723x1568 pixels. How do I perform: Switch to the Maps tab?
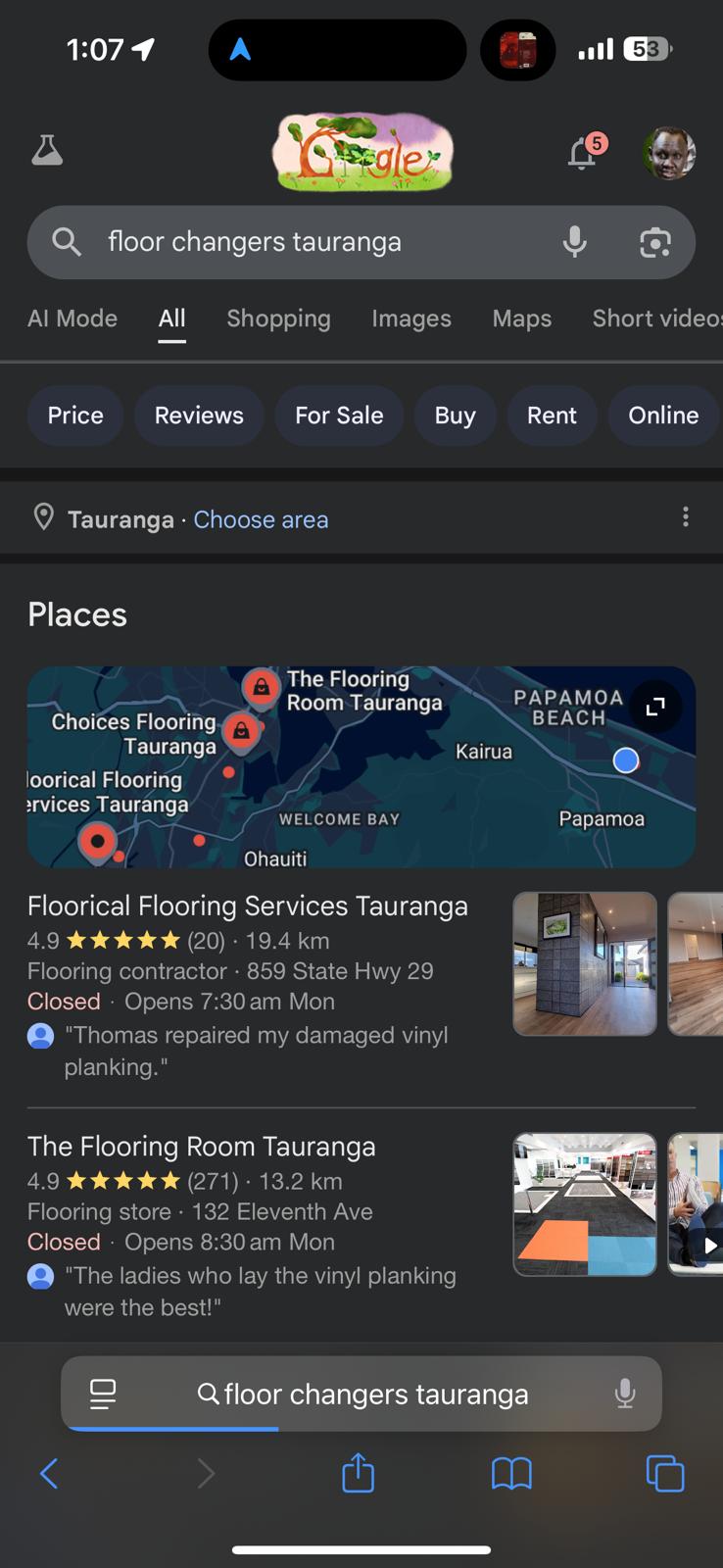coord(521,318)
